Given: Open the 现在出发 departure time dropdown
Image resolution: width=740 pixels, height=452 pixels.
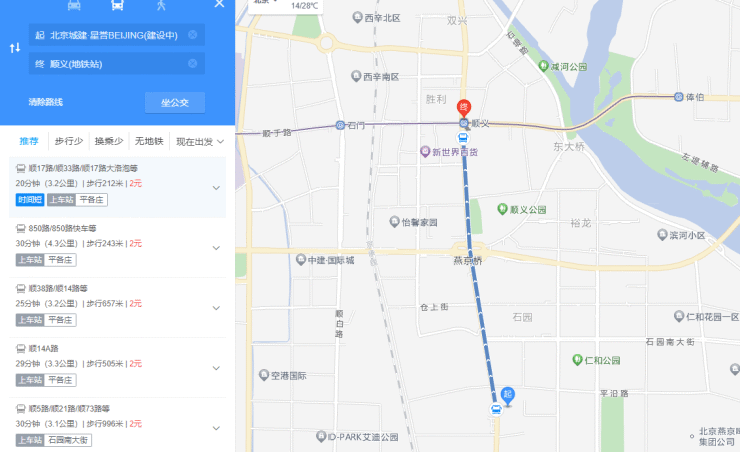Looking at the screenshot, I should 200,141.
